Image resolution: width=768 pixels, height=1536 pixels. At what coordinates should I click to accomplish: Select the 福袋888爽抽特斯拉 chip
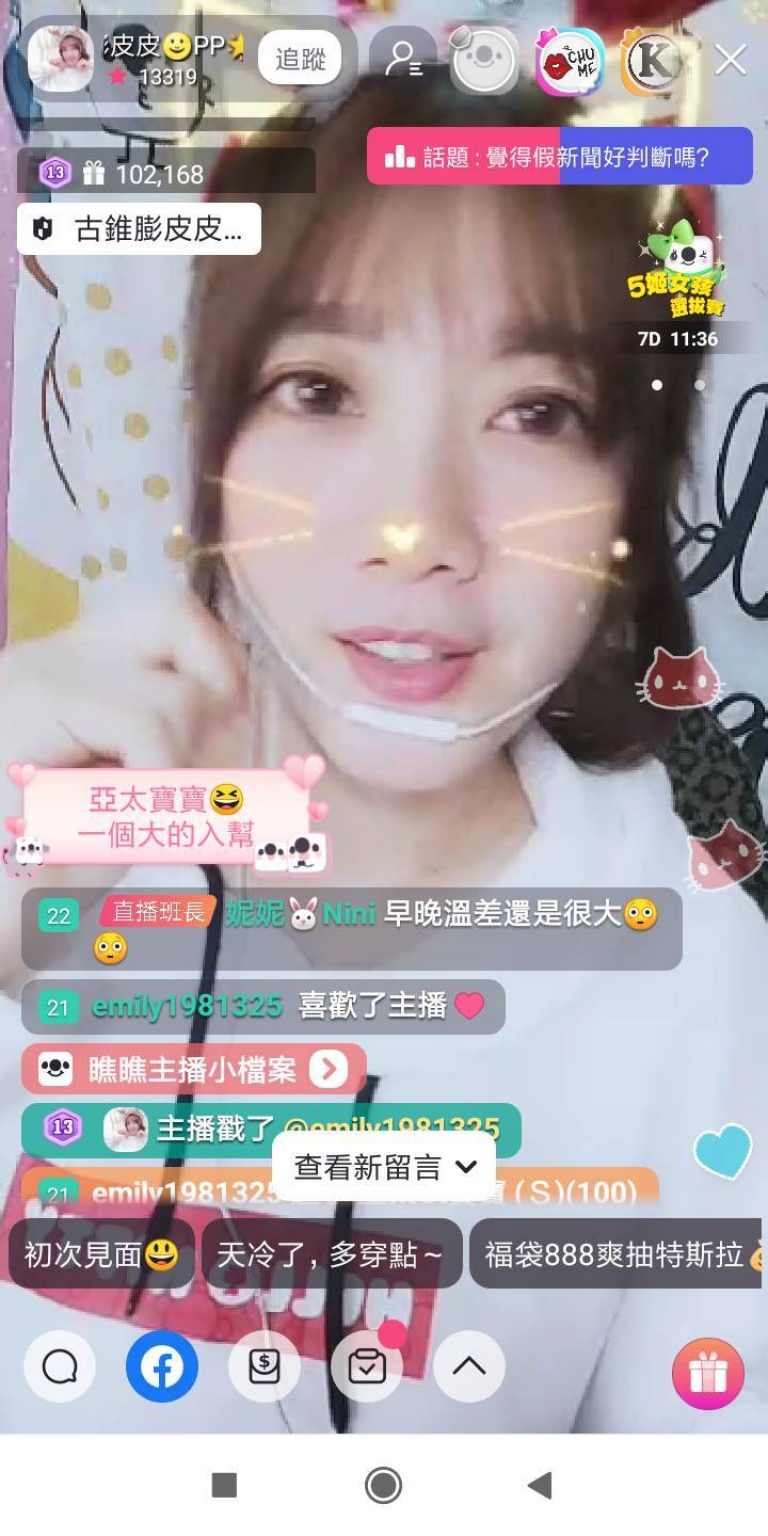(x=615, y=1253)
